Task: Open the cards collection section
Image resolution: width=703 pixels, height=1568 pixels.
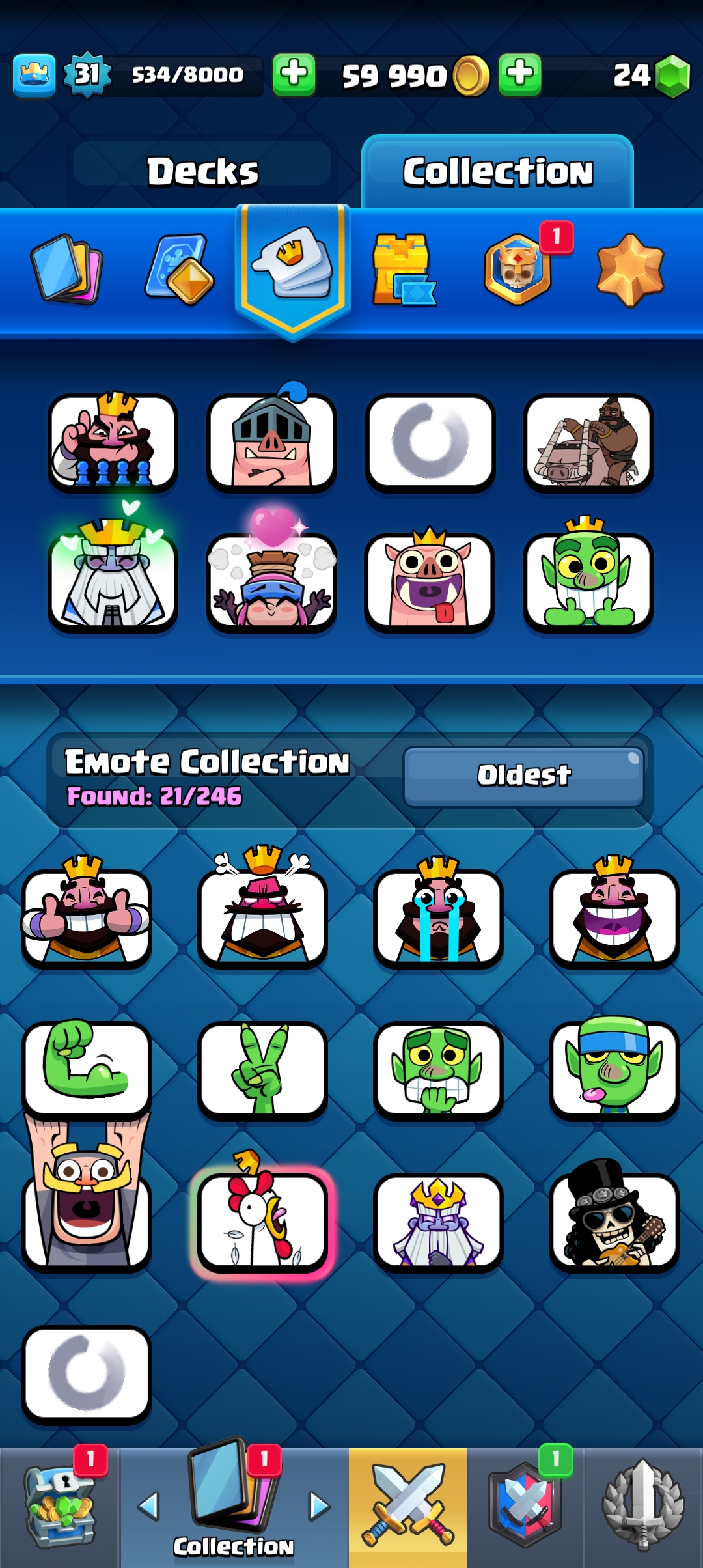Action: (x=66, y=269)
